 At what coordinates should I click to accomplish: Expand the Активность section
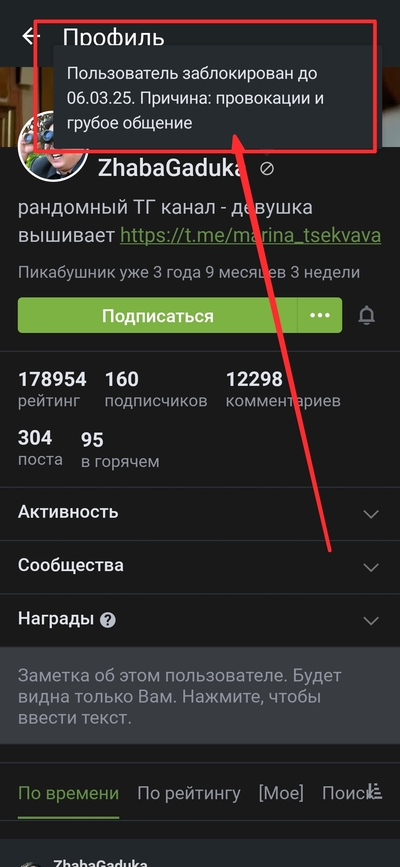click(200, 513)
